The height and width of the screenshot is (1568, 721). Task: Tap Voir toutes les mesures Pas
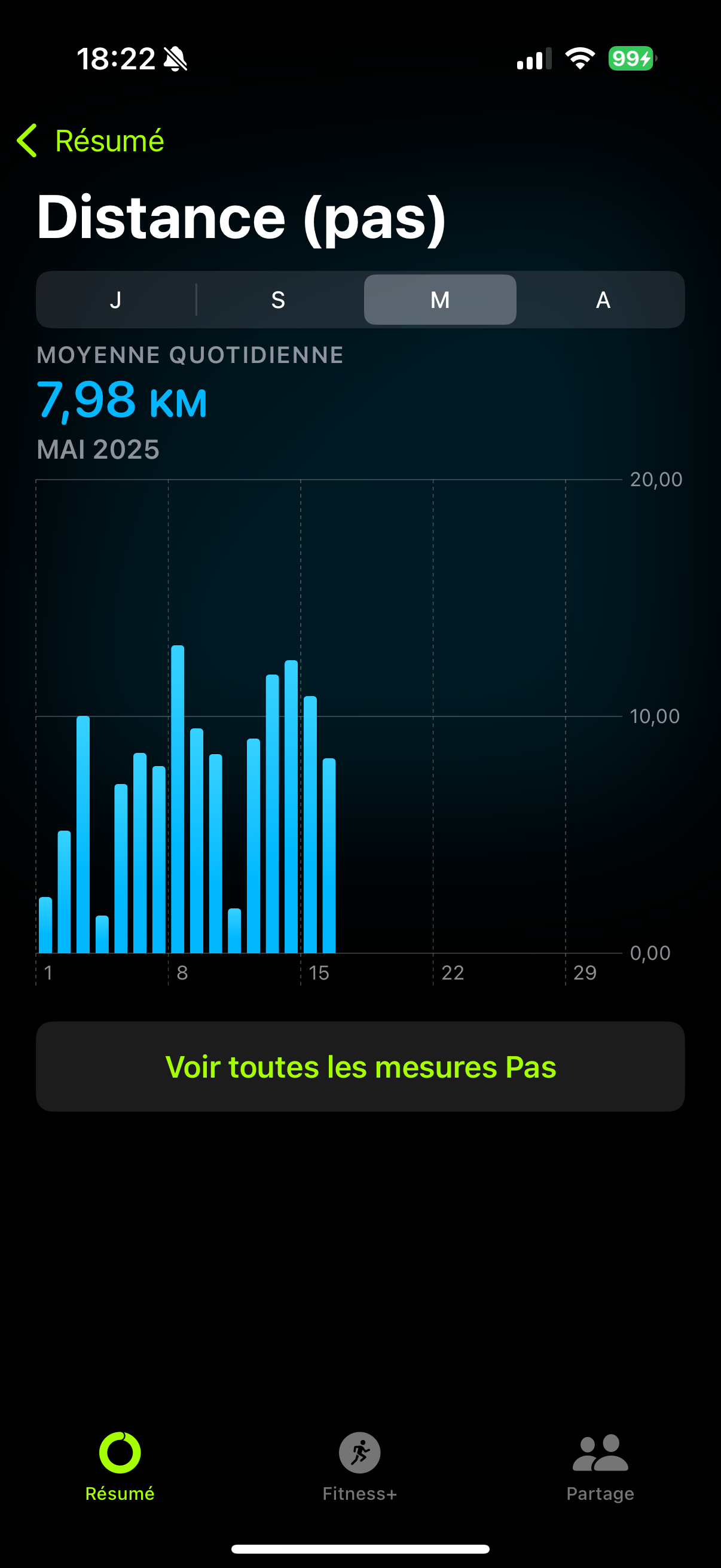(360, 1066)
